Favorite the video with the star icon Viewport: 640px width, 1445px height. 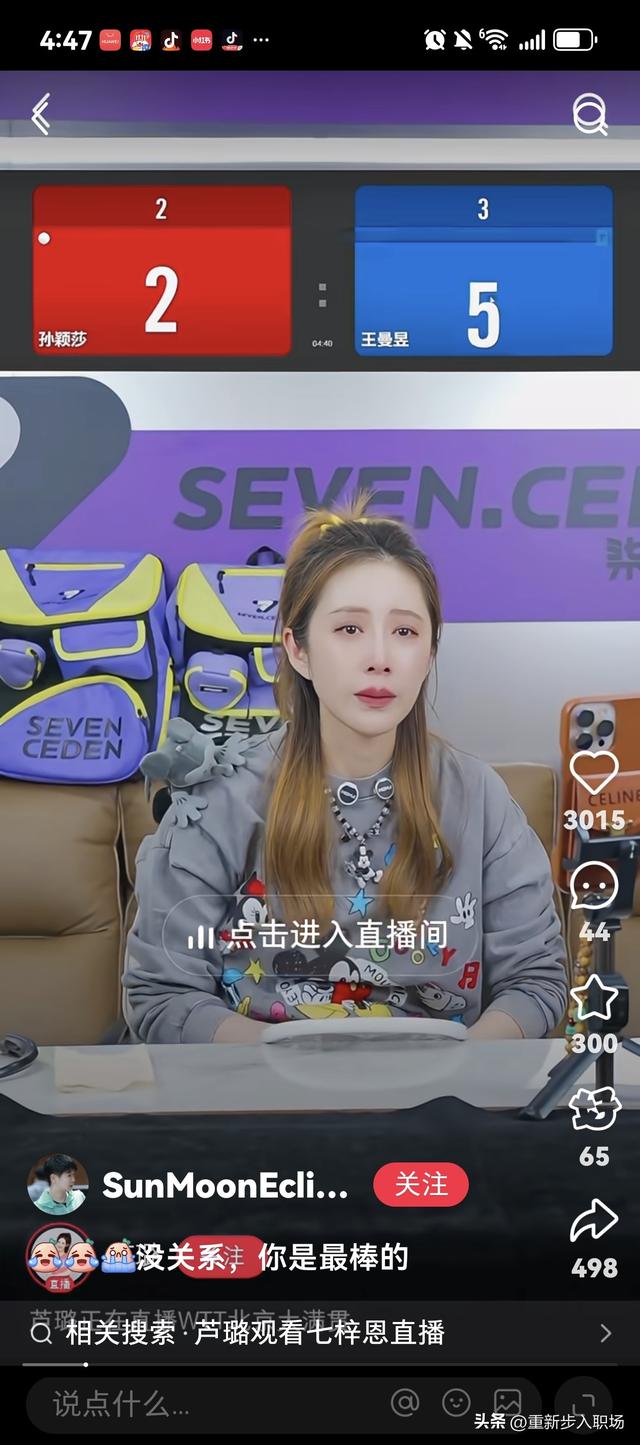pos(594,997)
